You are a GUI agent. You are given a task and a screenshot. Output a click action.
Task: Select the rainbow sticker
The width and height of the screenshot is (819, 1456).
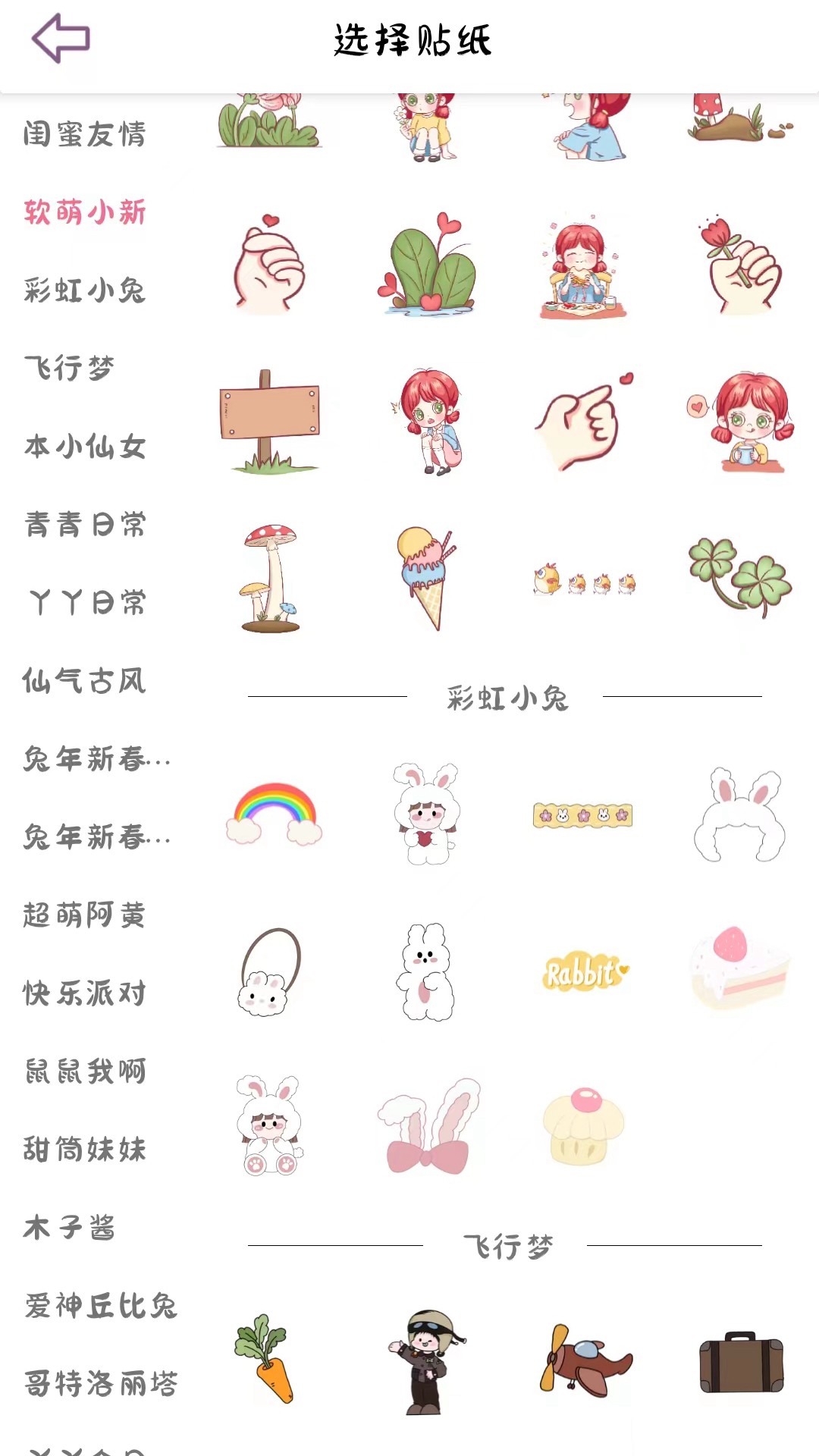click(275, 813)
